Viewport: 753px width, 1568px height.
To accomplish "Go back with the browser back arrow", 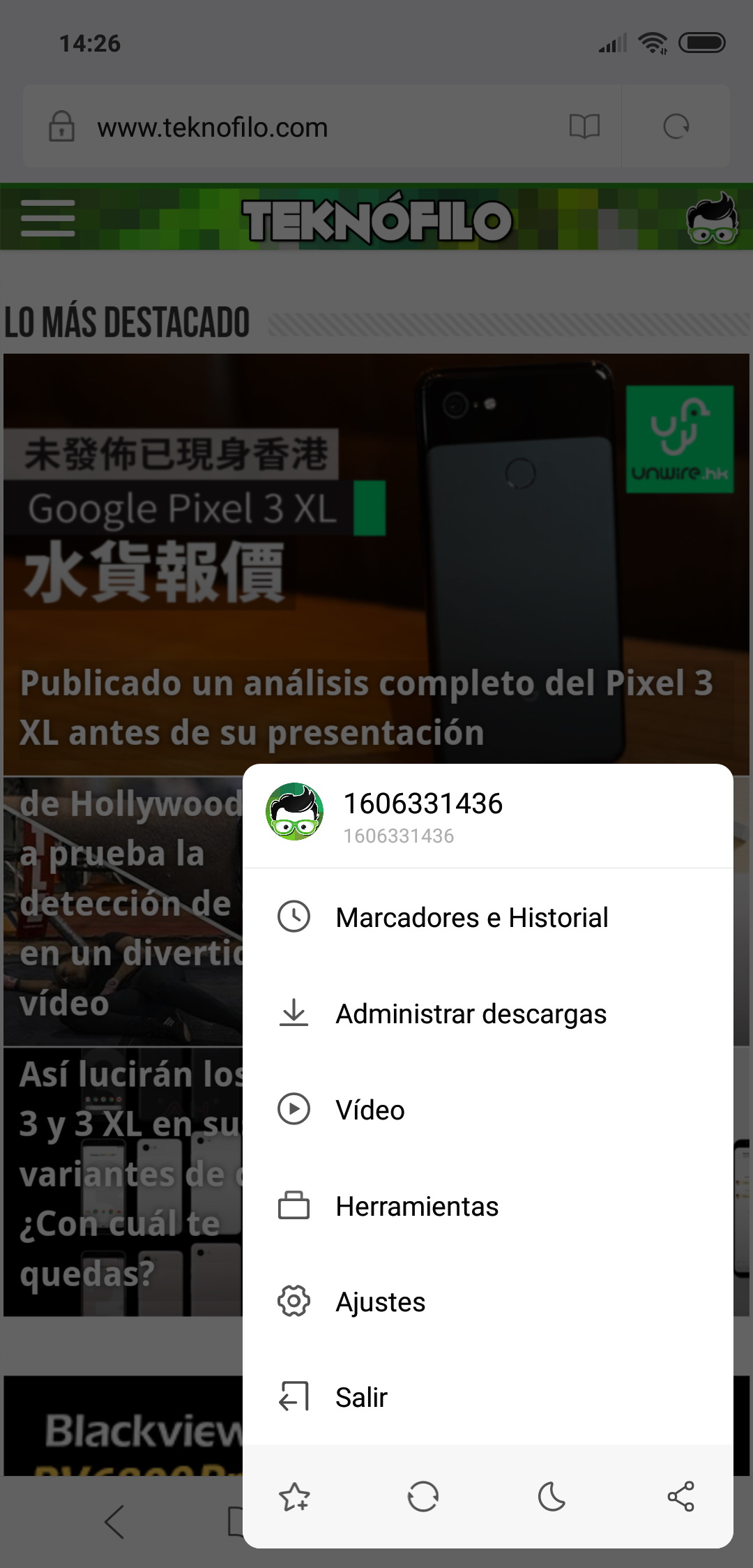I will point(114,1521).
